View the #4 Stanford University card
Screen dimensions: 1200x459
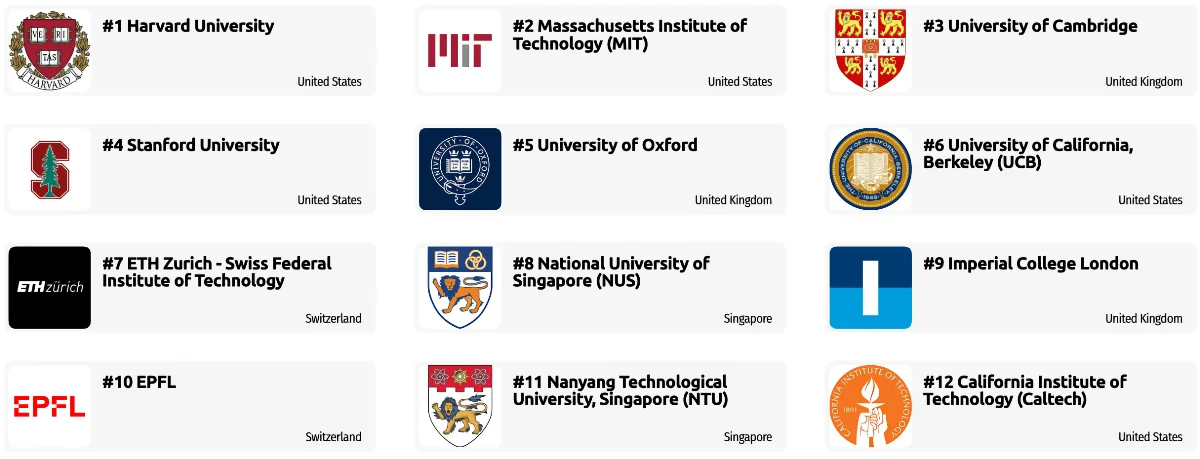[190, 169]
